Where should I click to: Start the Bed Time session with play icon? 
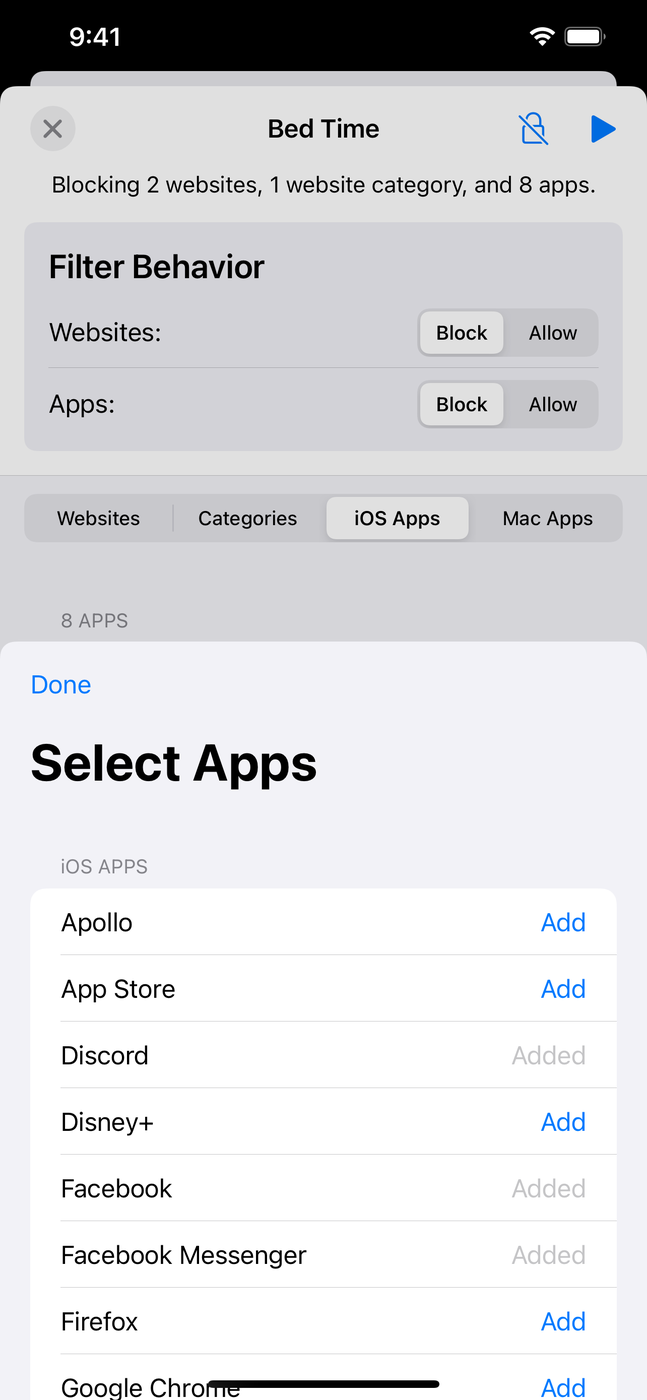point(602,129)
